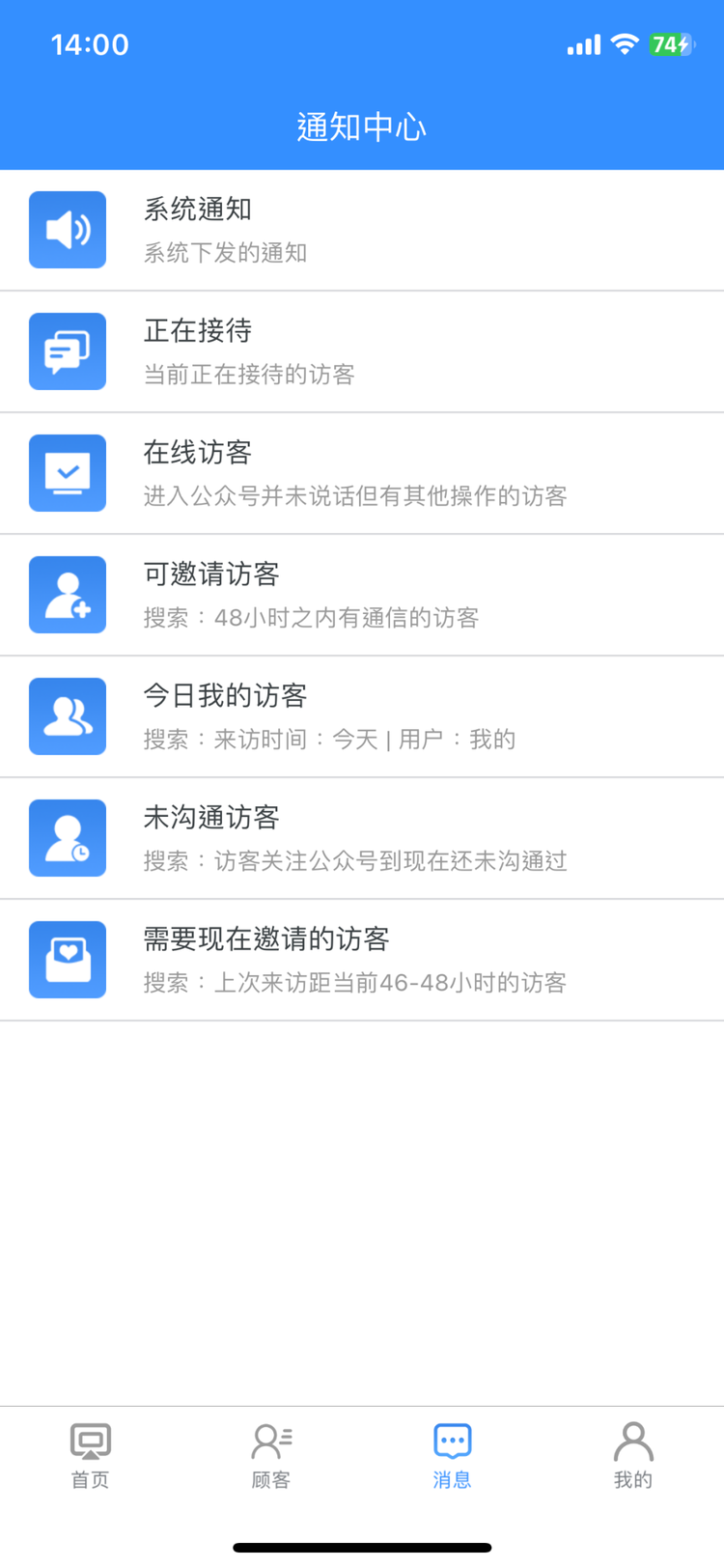Screen dimensions: 724x1568
Task: Open 需要现在邀请的访客 row
Action: [362, 961]
